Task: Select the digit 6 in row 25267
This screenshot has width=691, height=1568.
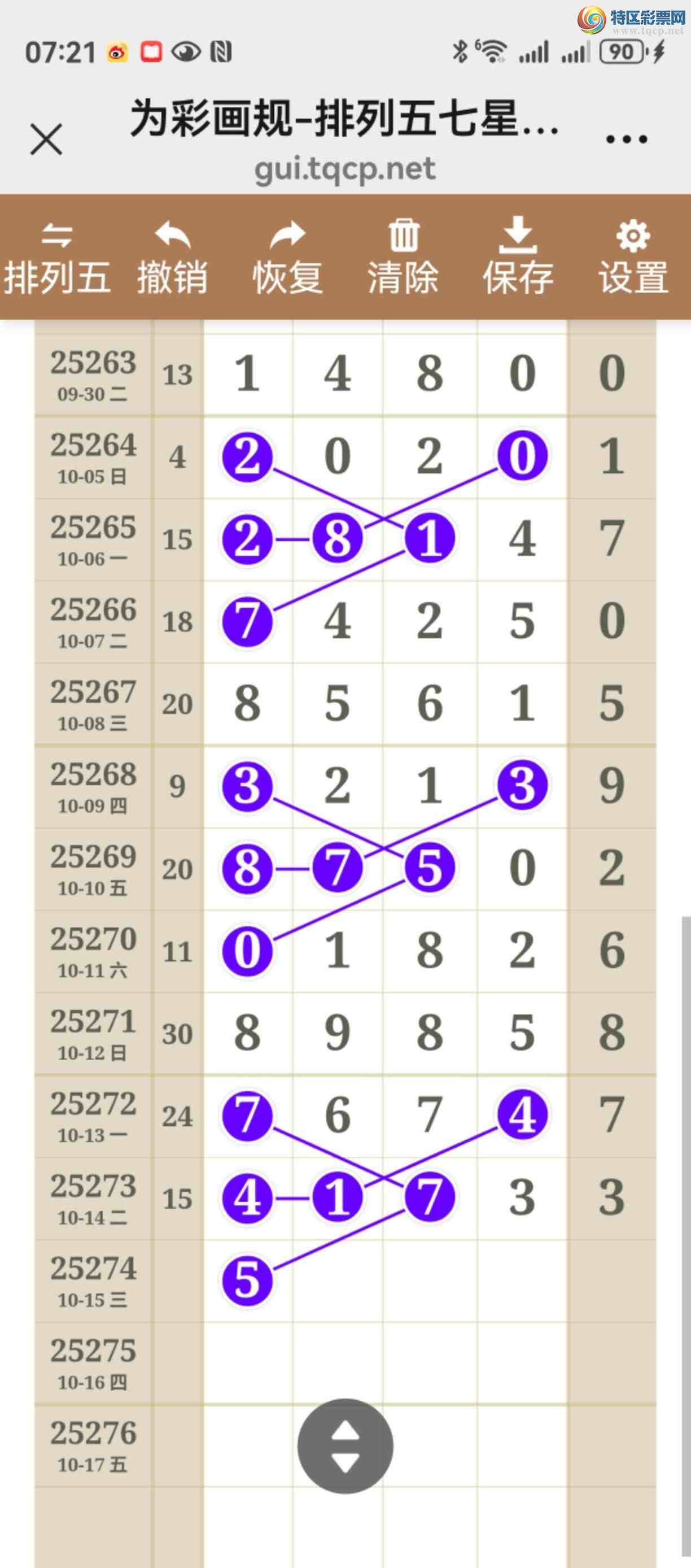Action: (430, 704)
